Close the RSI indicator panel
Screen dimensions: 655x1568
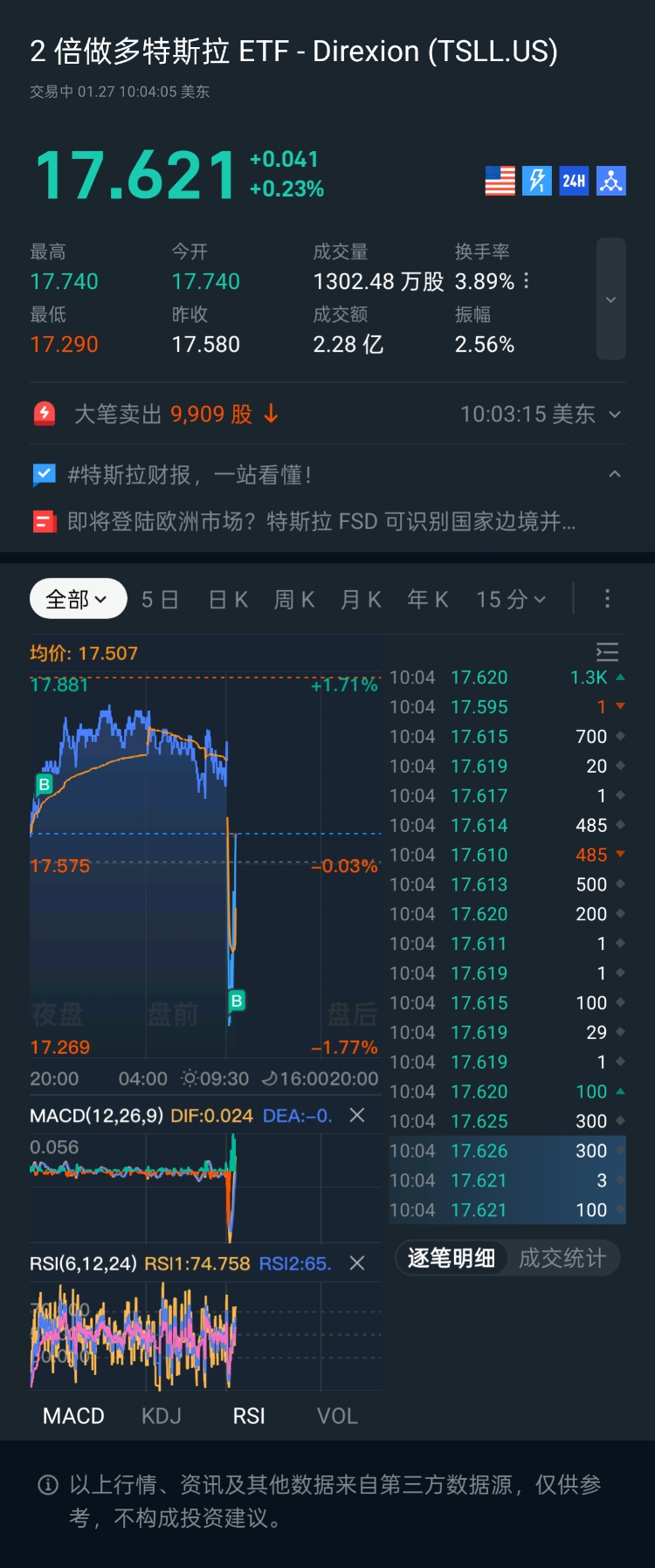[x=357, y=1263]
